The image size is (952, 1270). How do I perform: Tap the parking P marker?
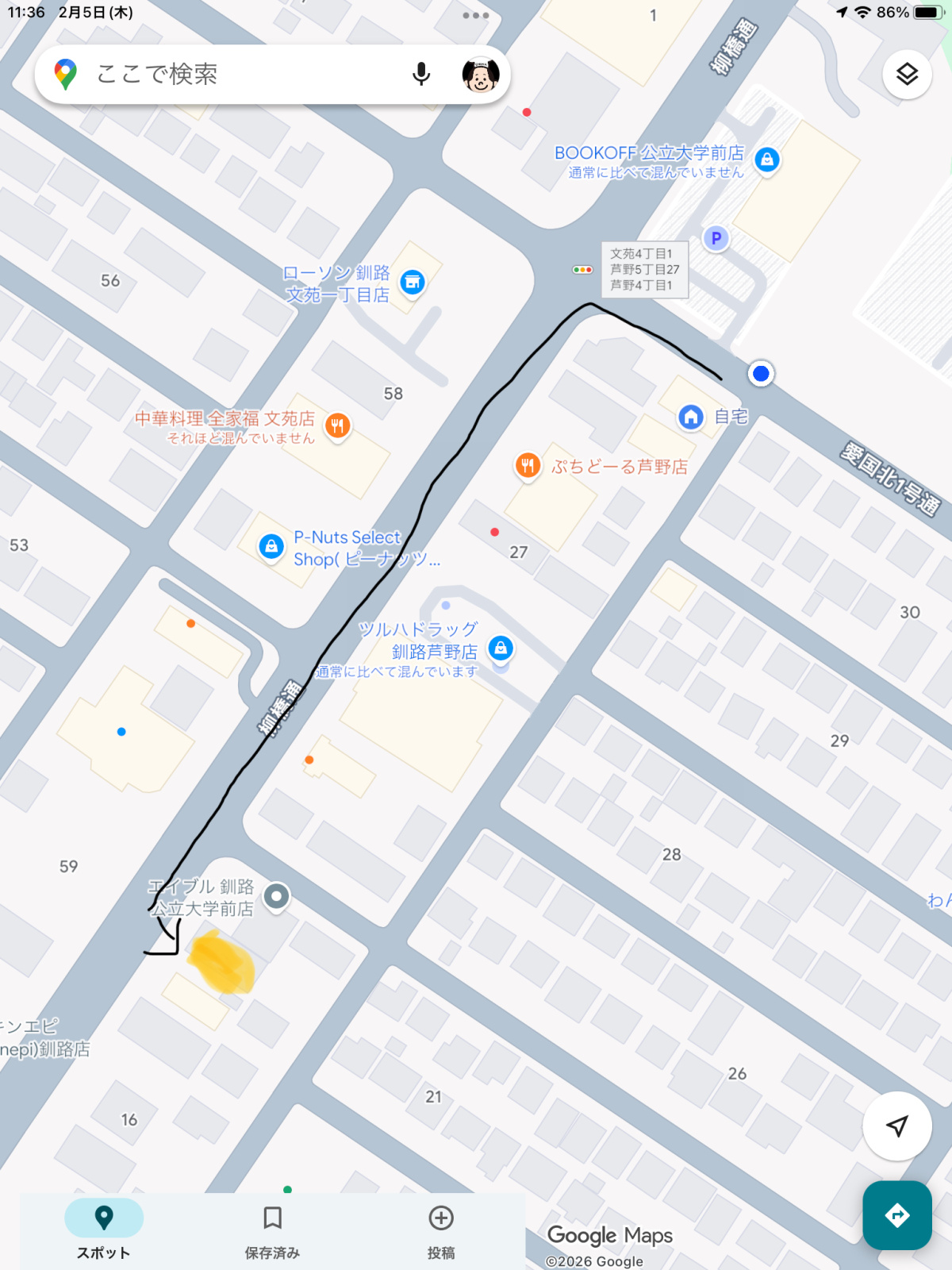click(x=716, y=238)
